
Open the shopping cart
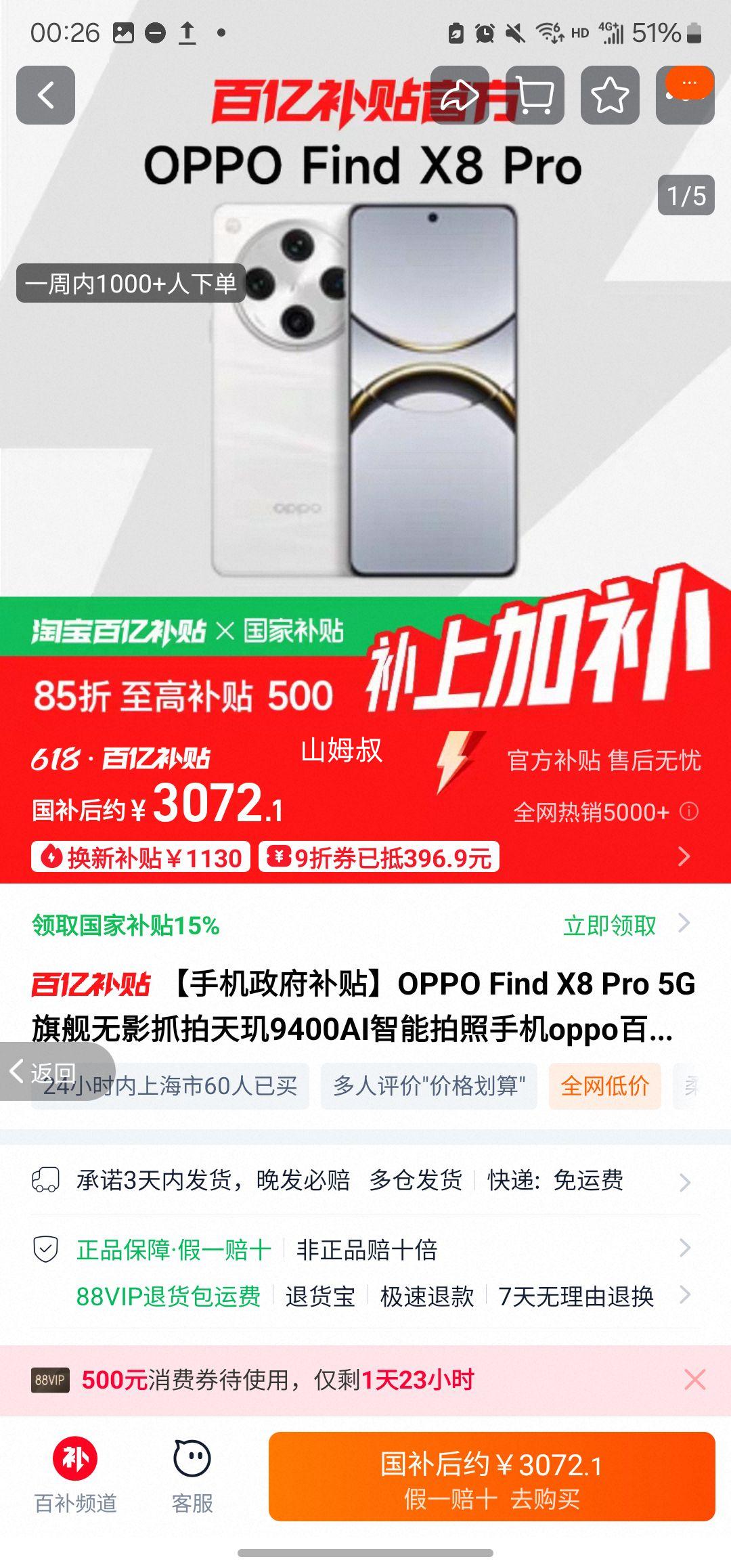point(535,95)
